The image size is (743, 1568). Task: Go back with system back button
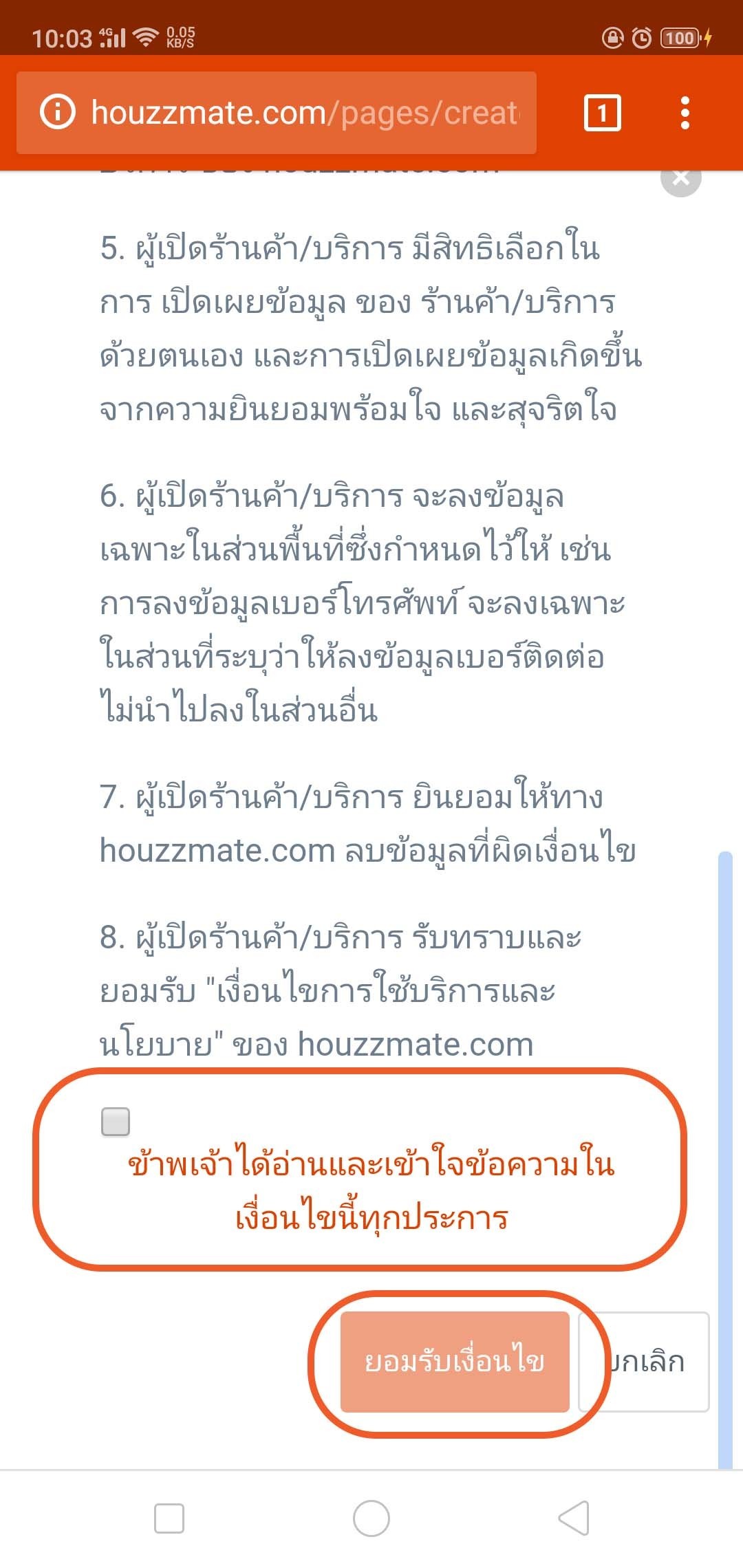pos(574,1518)
